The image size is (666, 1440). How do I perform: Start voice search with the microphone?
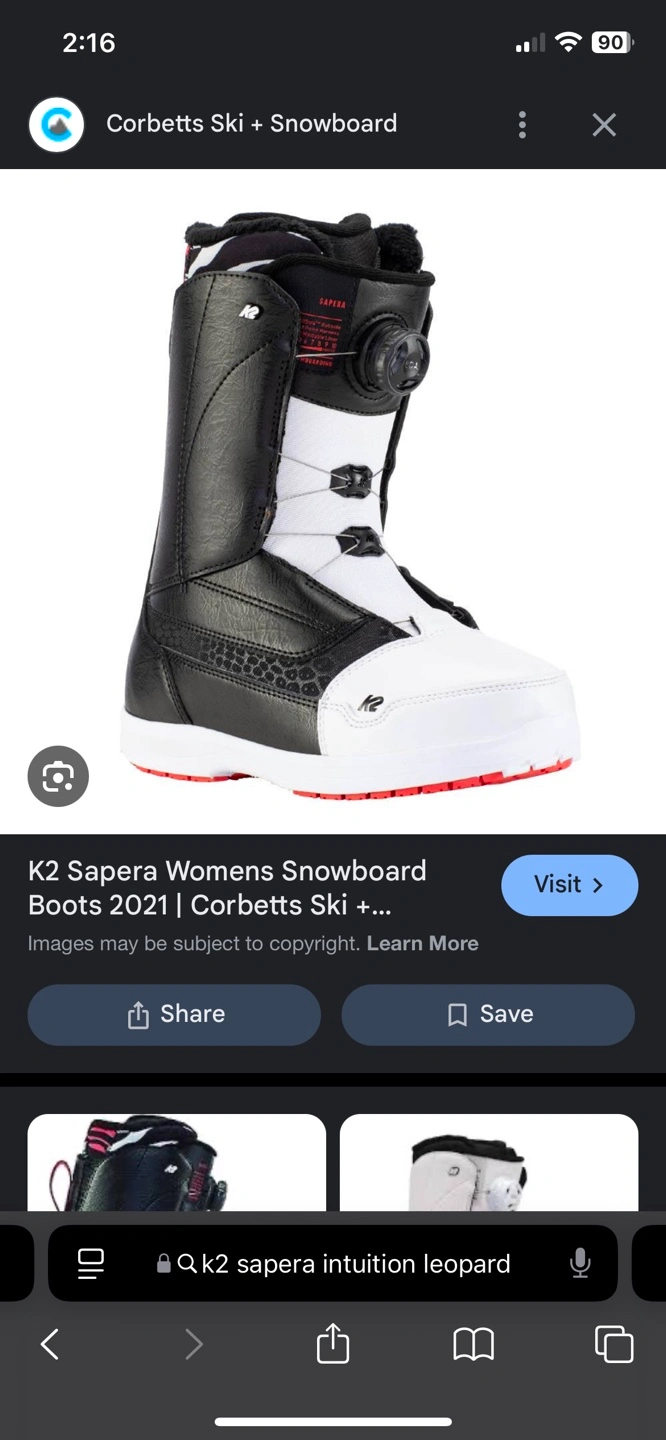coord(580,1264)
